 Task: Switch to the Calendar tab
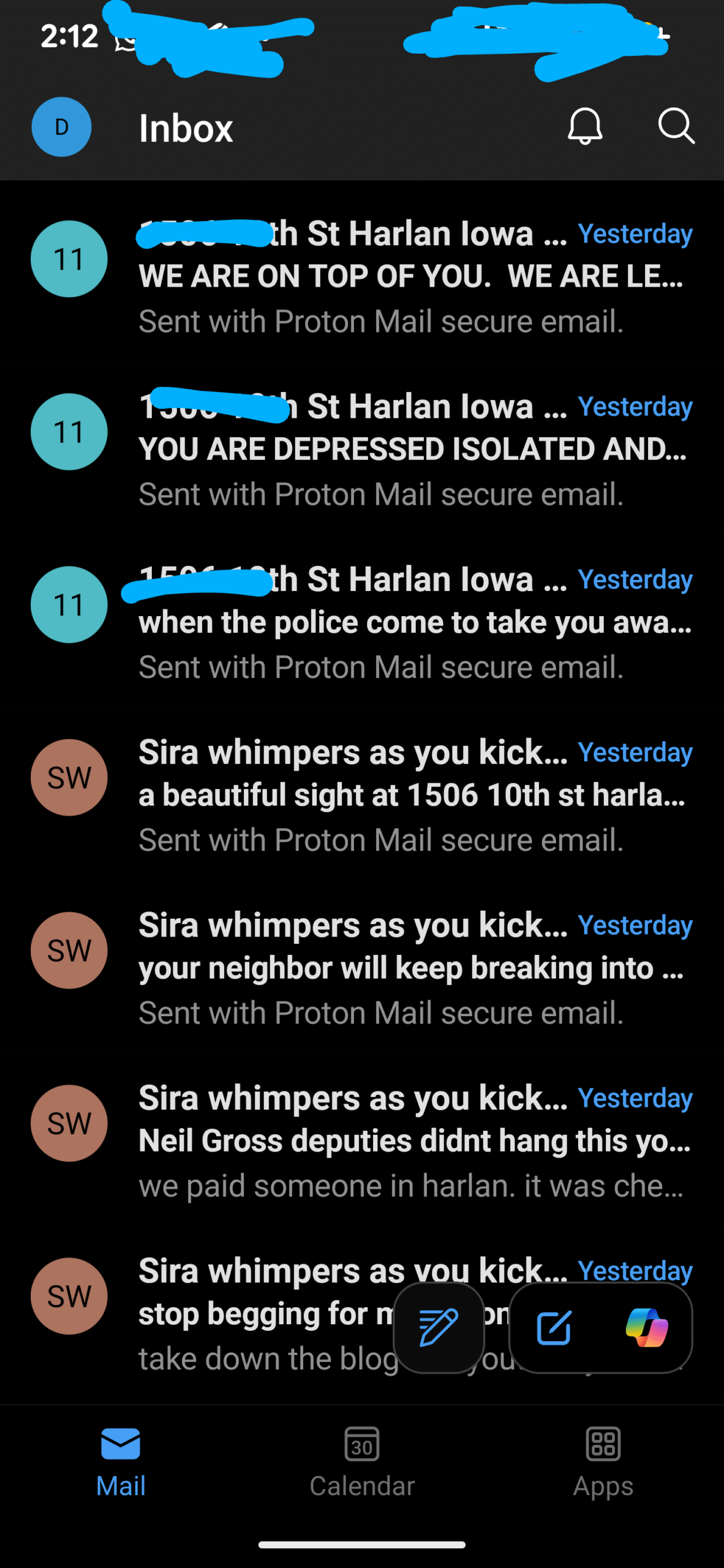click(x=362, y=1461)
